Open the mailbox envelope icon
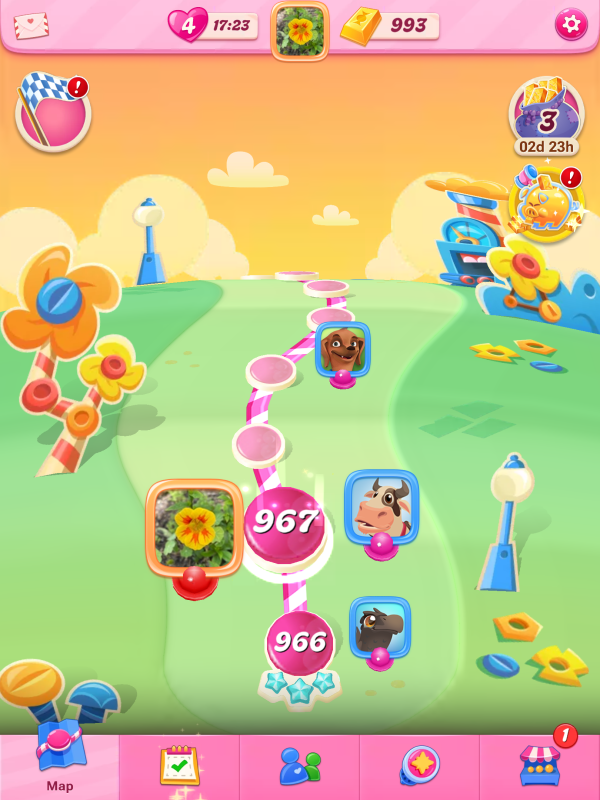Image resolution: width=600 pixels, height=800 pixels. click(x=32, y=23)
